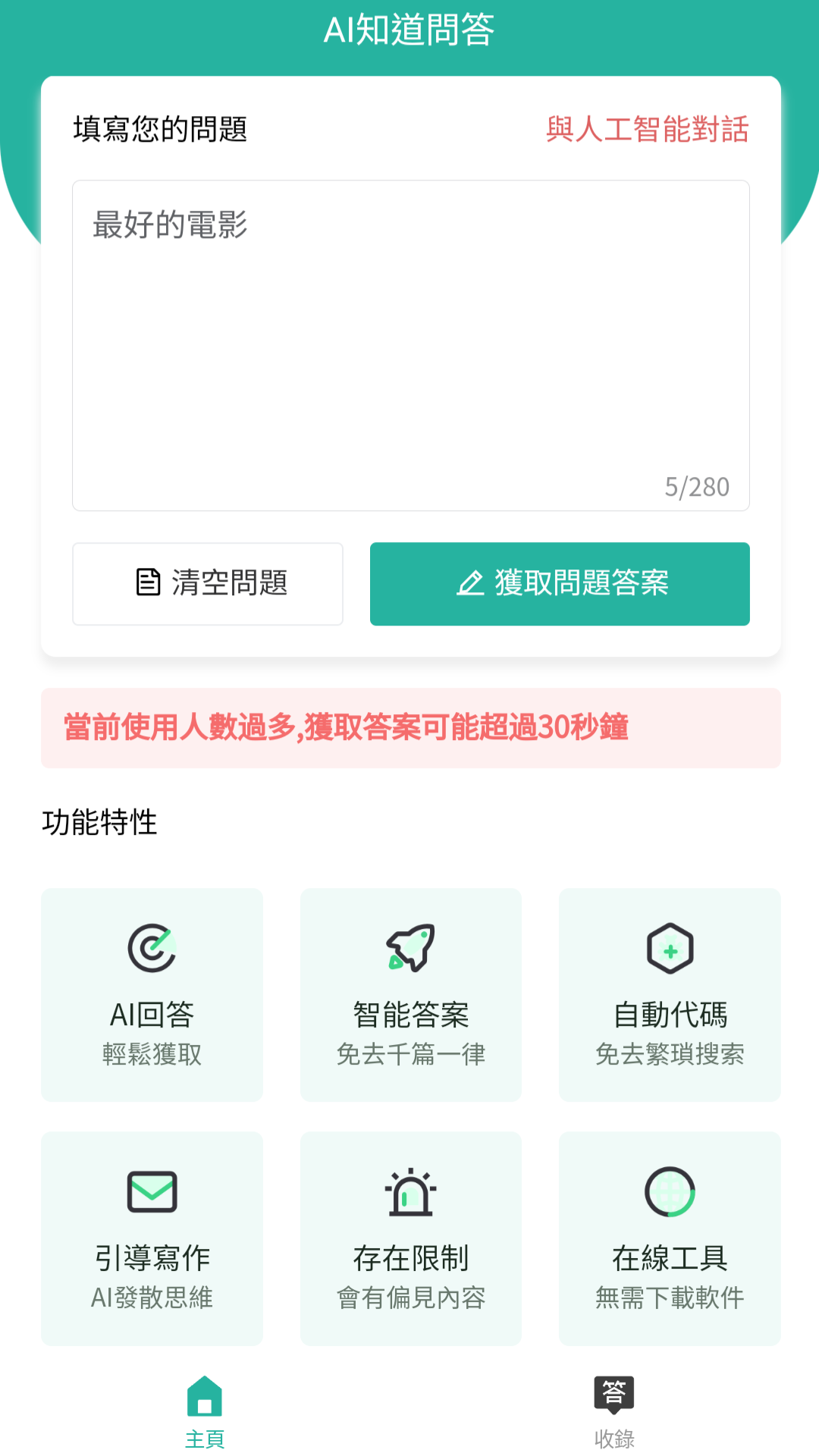Open the 引導寫作 feature card

[x=152, y=1238]
